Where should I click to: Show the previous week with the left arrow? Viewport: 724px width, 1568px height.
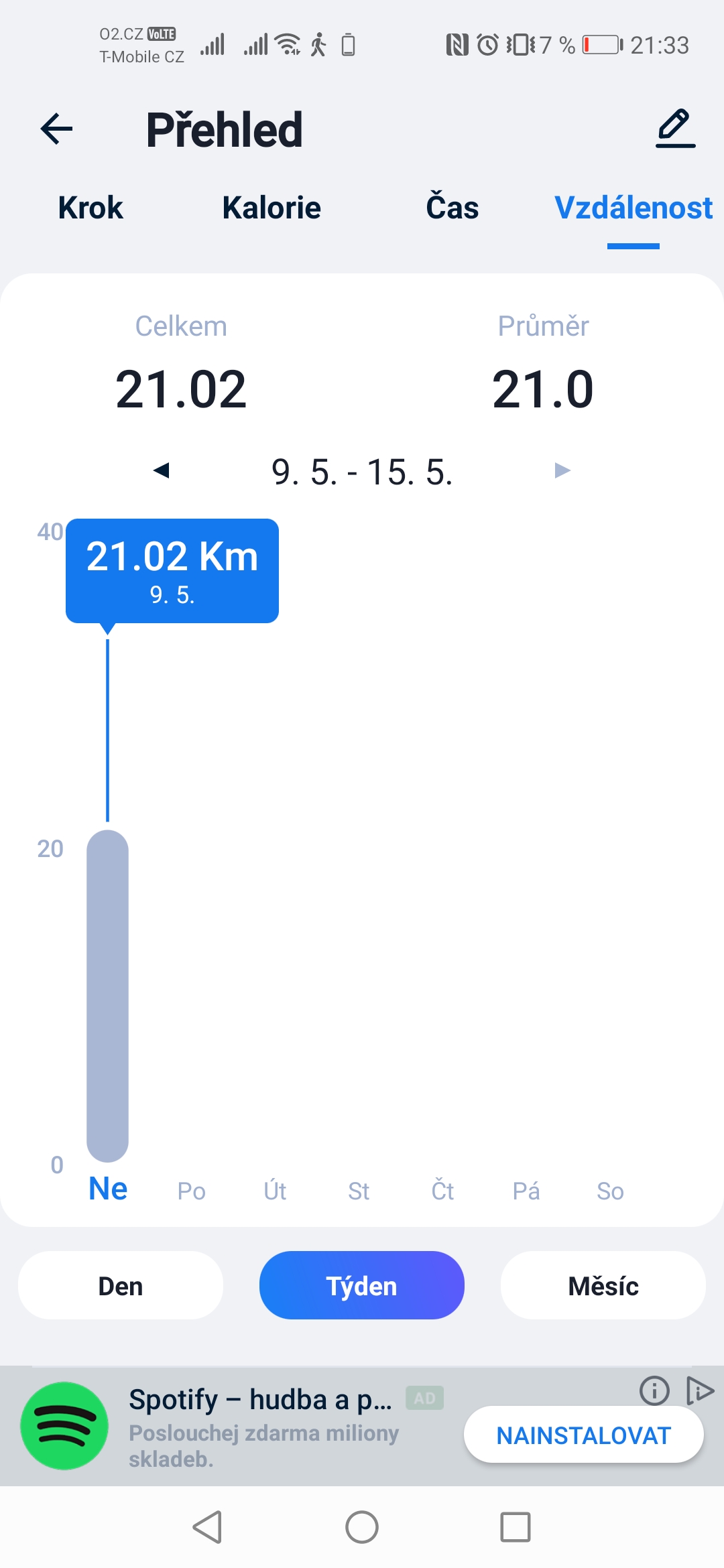pyautogui.click(x=161, y=470)
